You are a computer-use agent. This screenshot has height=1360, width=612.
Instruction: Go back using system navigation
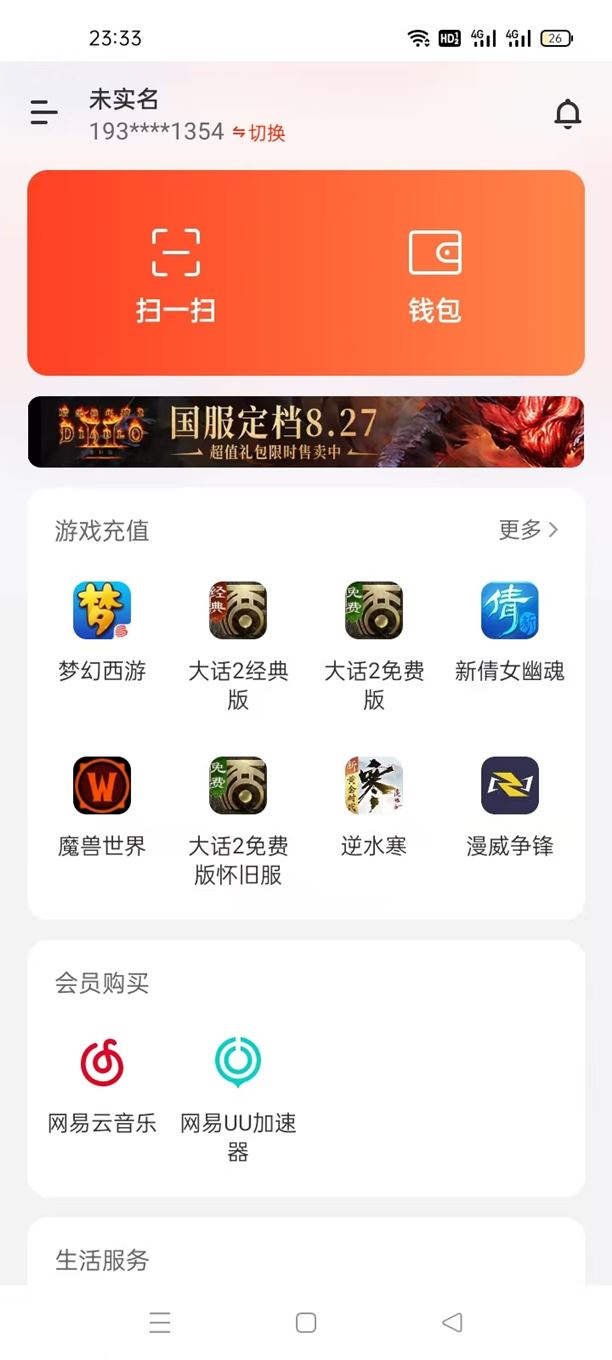pyautogui.click(x=452, y=1322)
